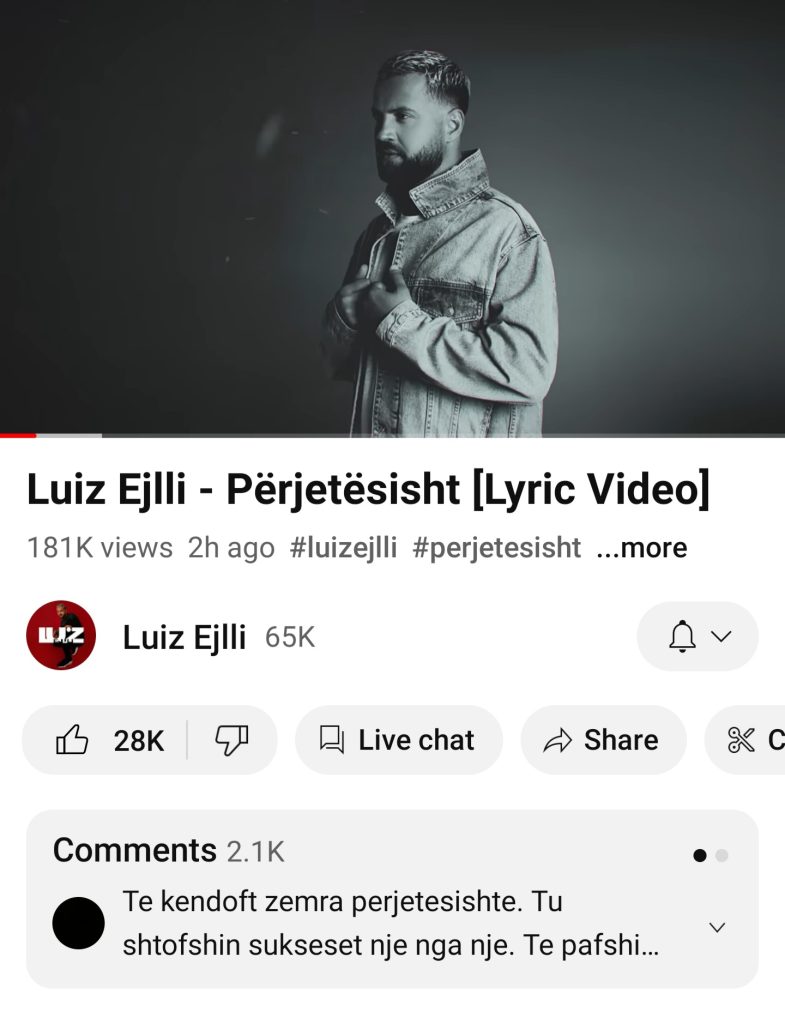The image size is (785, 1024).
Task: Open the #luizejlli hashtag
Action: point(343,548)
